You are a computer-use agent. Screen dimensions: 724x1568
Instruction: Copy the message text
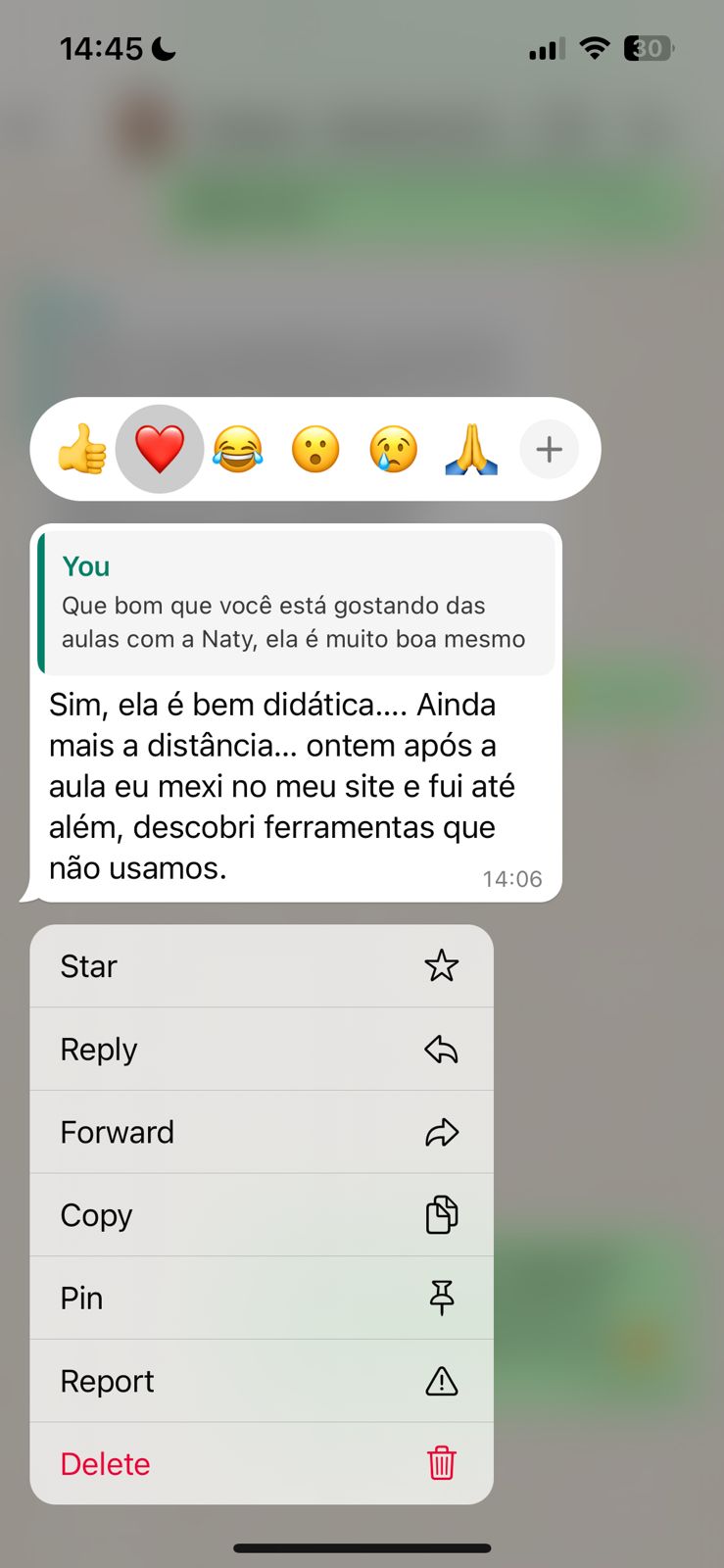tap(262, 1215)
